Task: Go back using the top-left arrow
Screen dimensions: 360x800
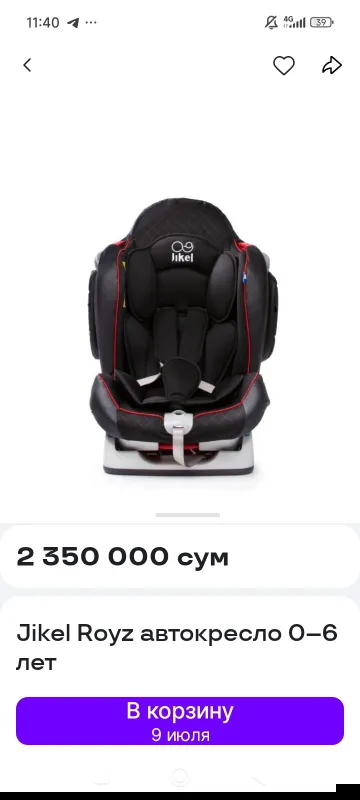Action: point(28,65)
